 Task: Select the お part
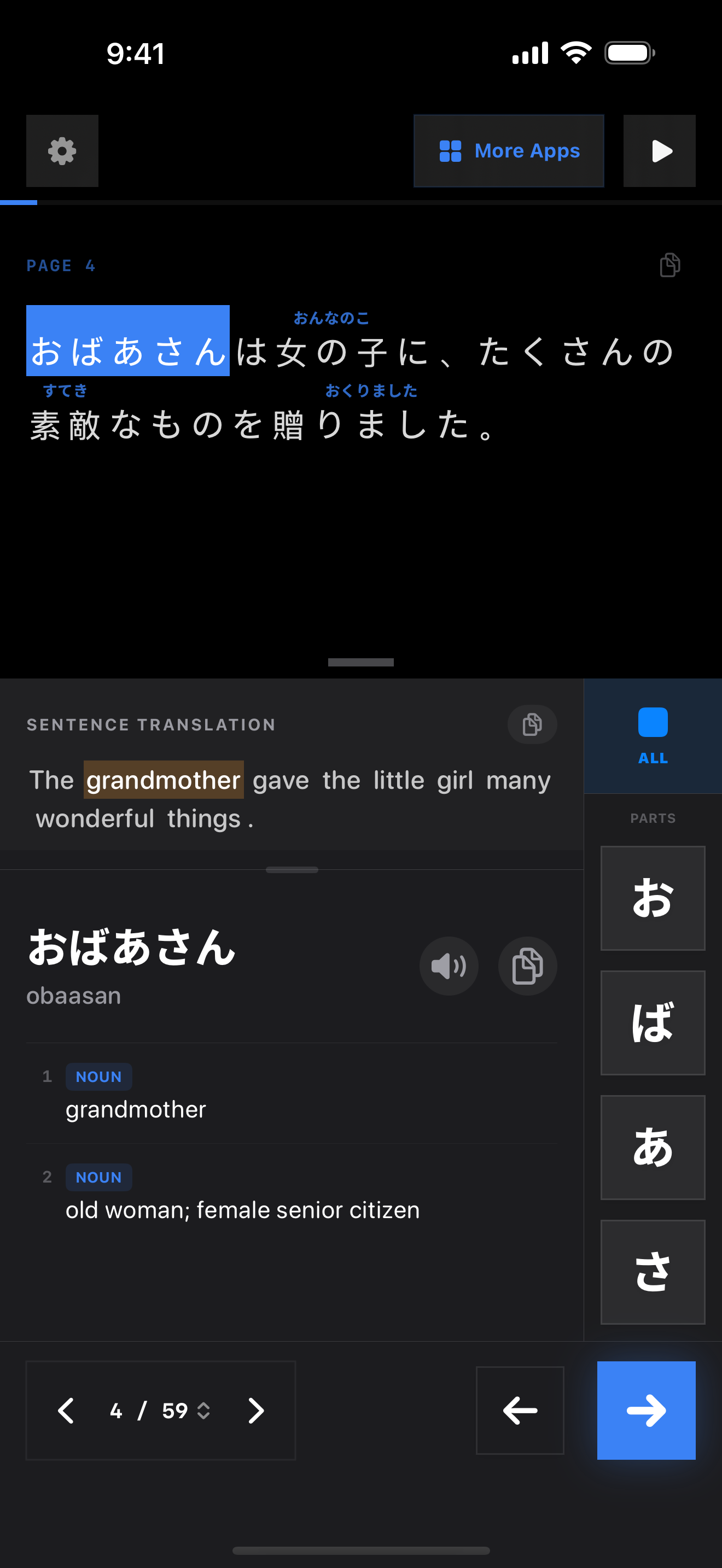[653, 898]
